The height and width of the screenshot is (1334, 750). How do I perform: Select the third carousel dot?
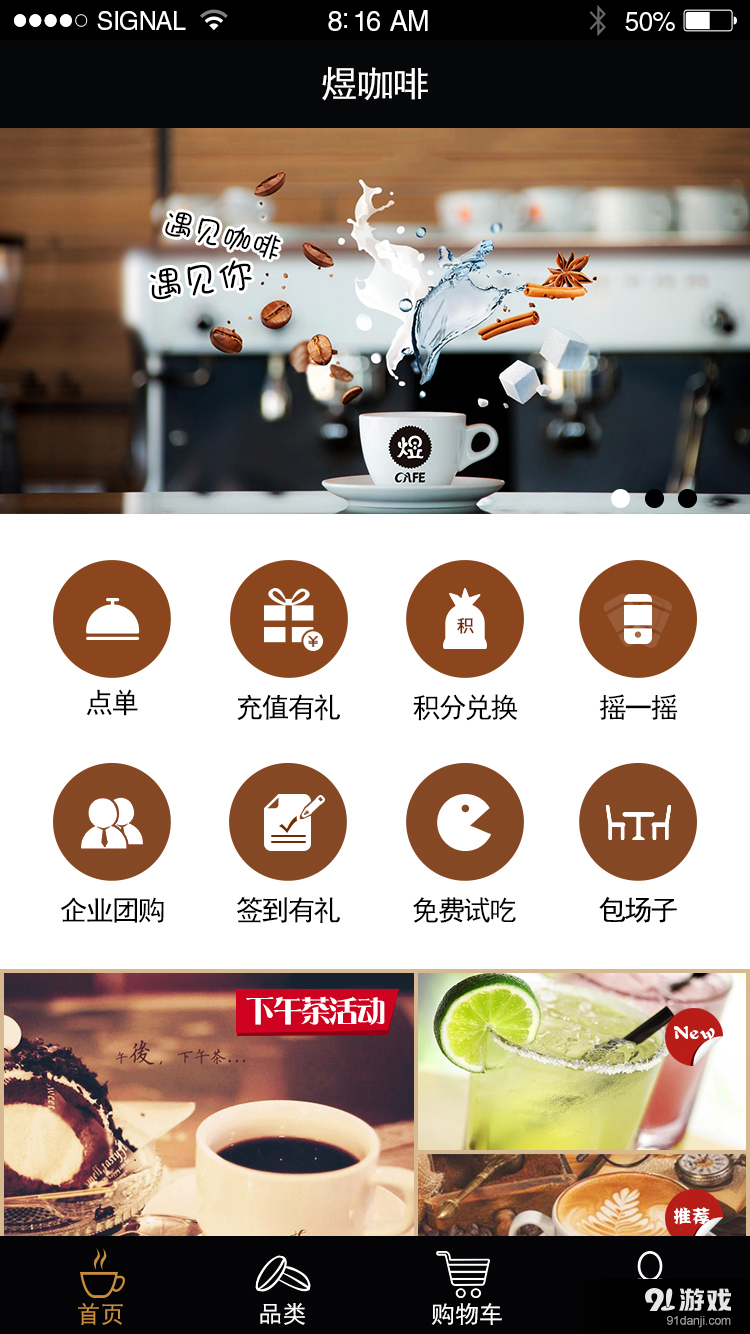click(687, 495)
